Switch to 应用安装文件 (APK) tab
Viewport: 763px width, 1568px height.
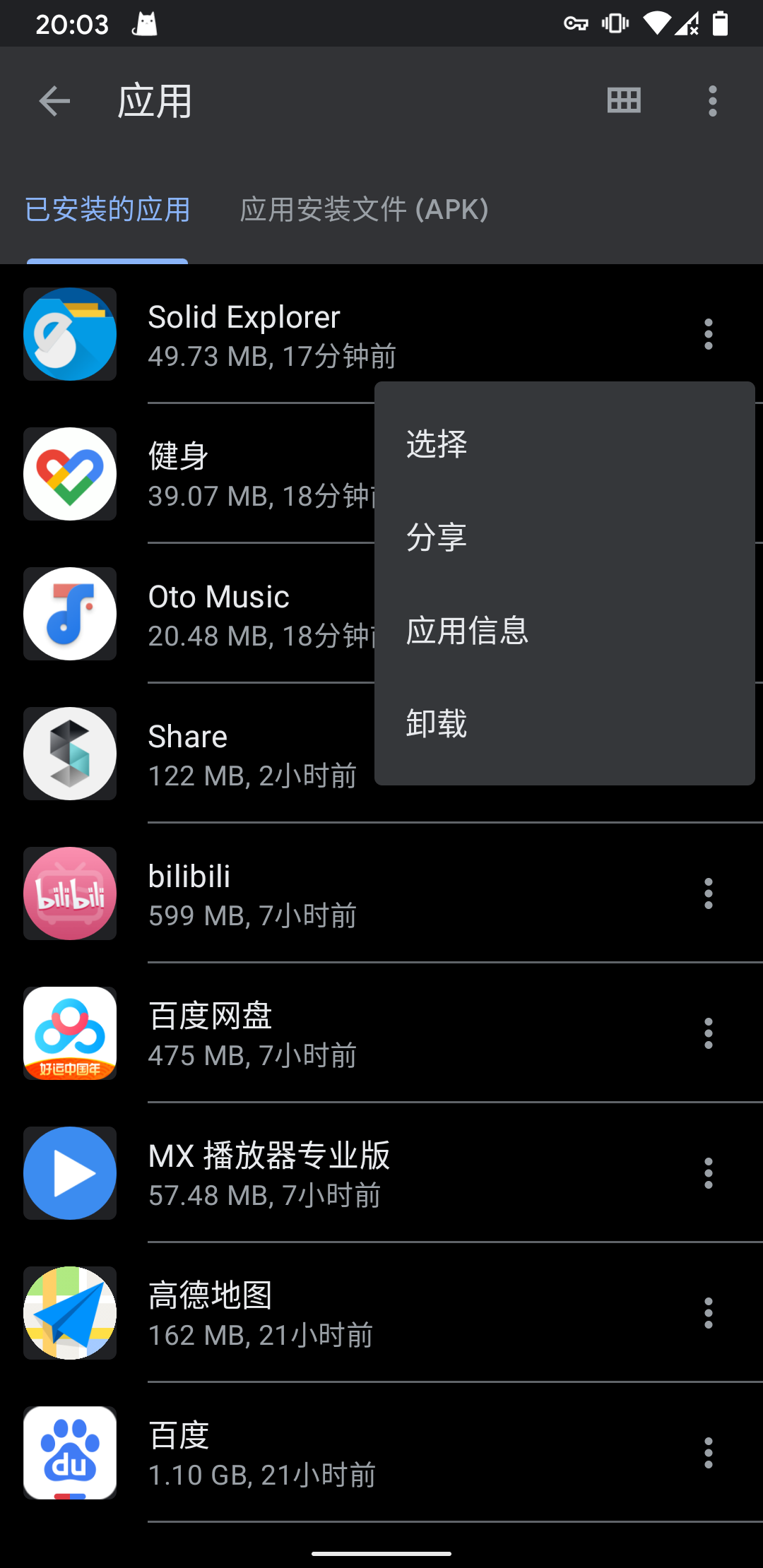364,210
